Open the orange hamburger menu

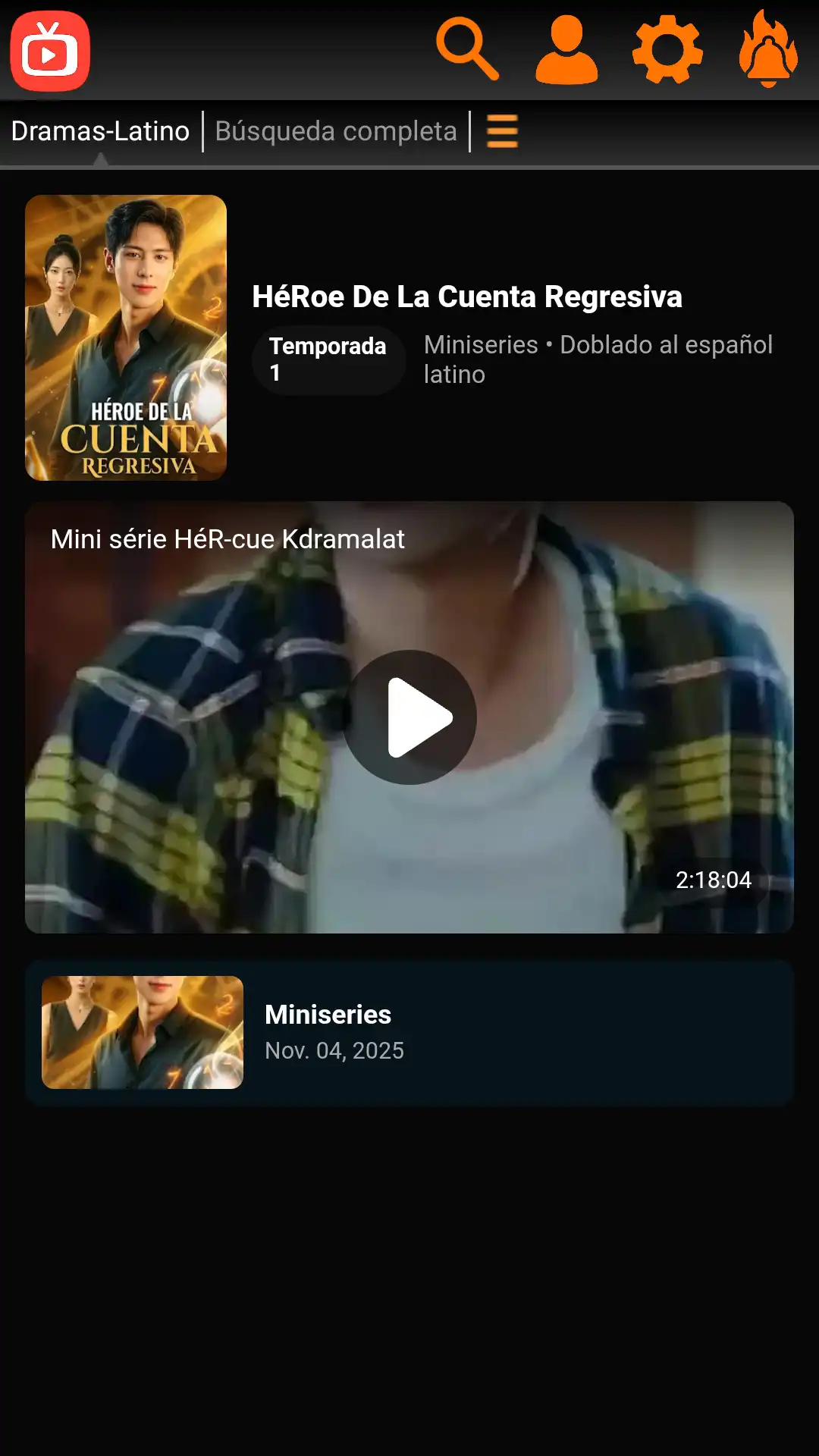point(502,131)
